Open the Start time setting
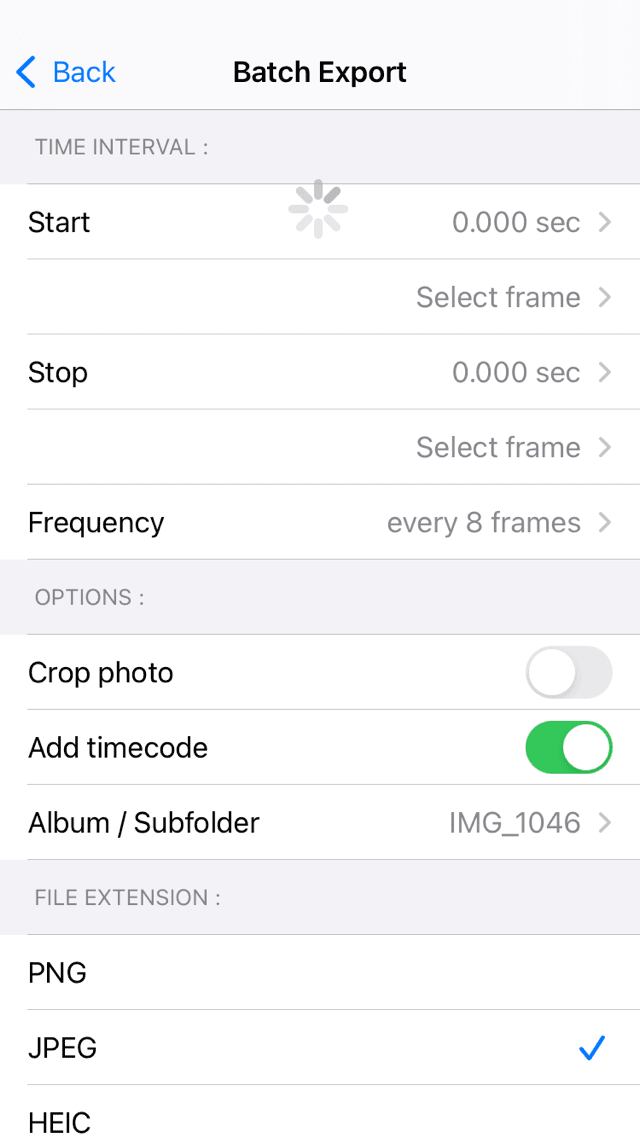Viewport: 640px width, 1138px height. [320, 222]
